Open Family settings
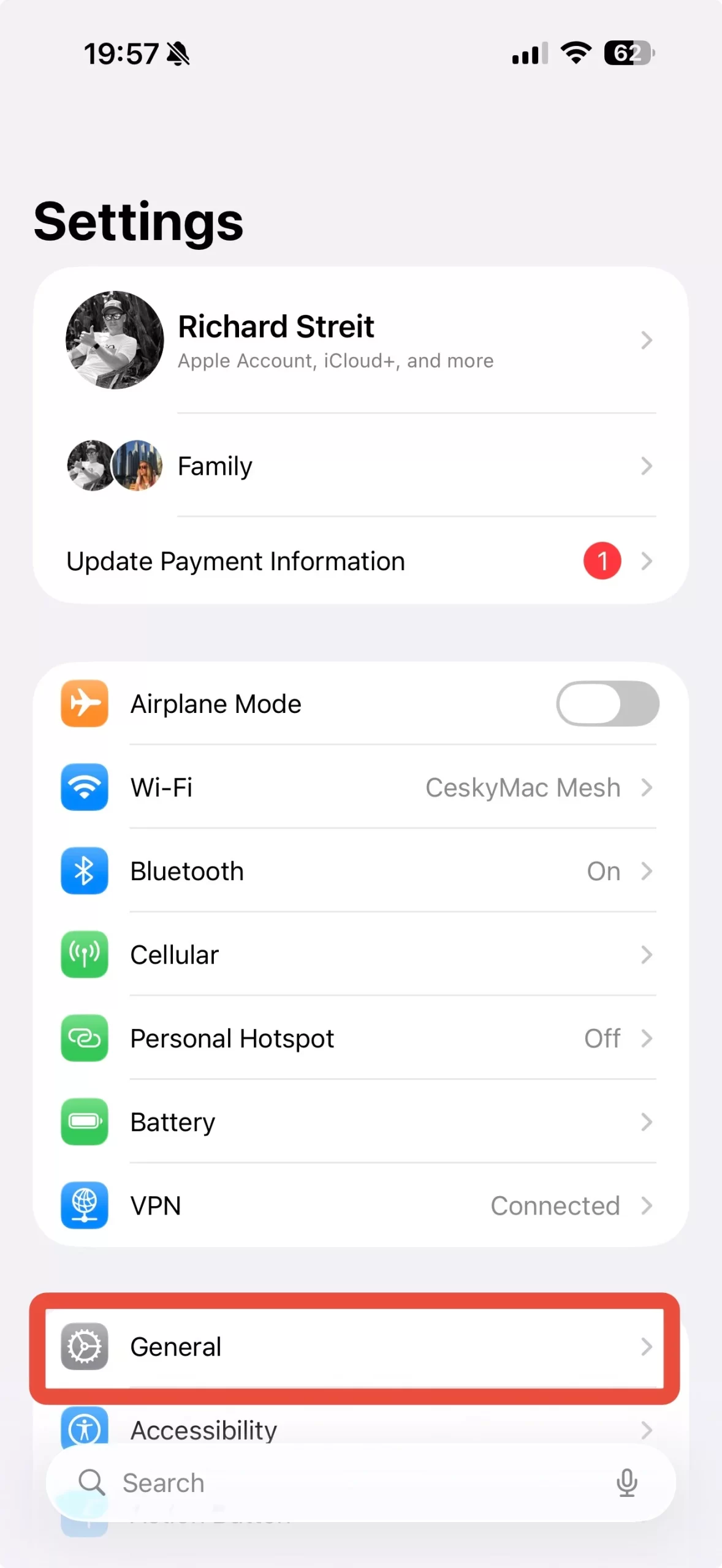 pos(360,466)
